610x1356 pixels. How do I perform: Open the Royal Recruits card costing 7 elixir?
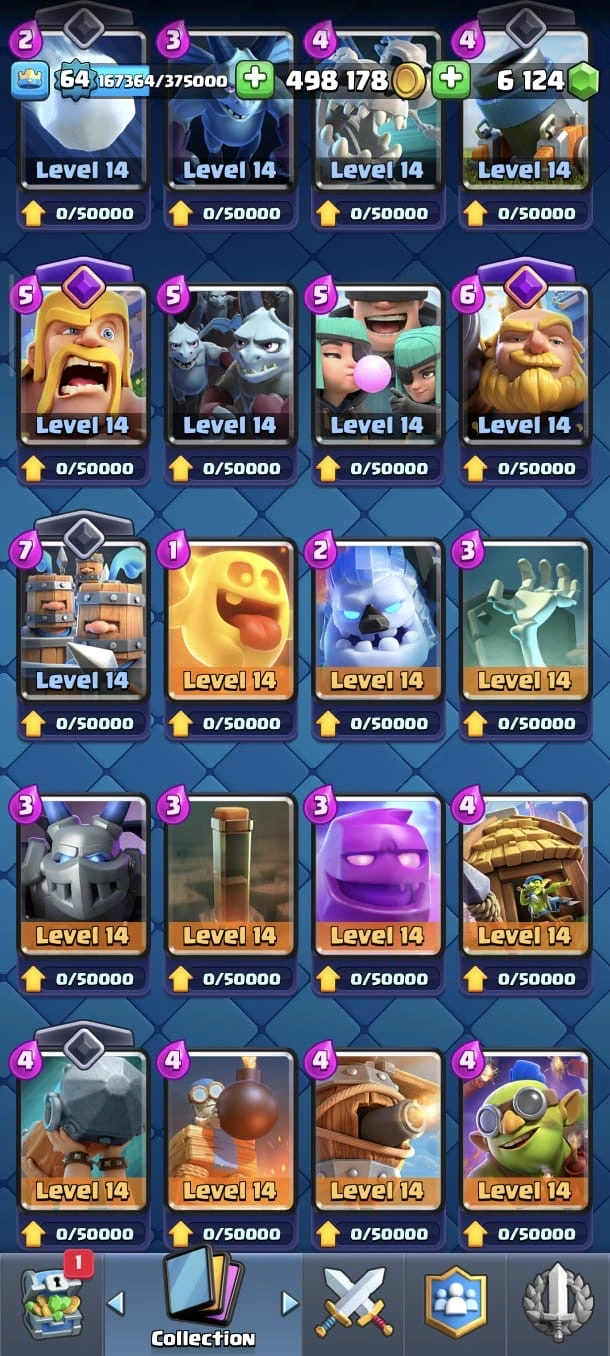[82, 620]
